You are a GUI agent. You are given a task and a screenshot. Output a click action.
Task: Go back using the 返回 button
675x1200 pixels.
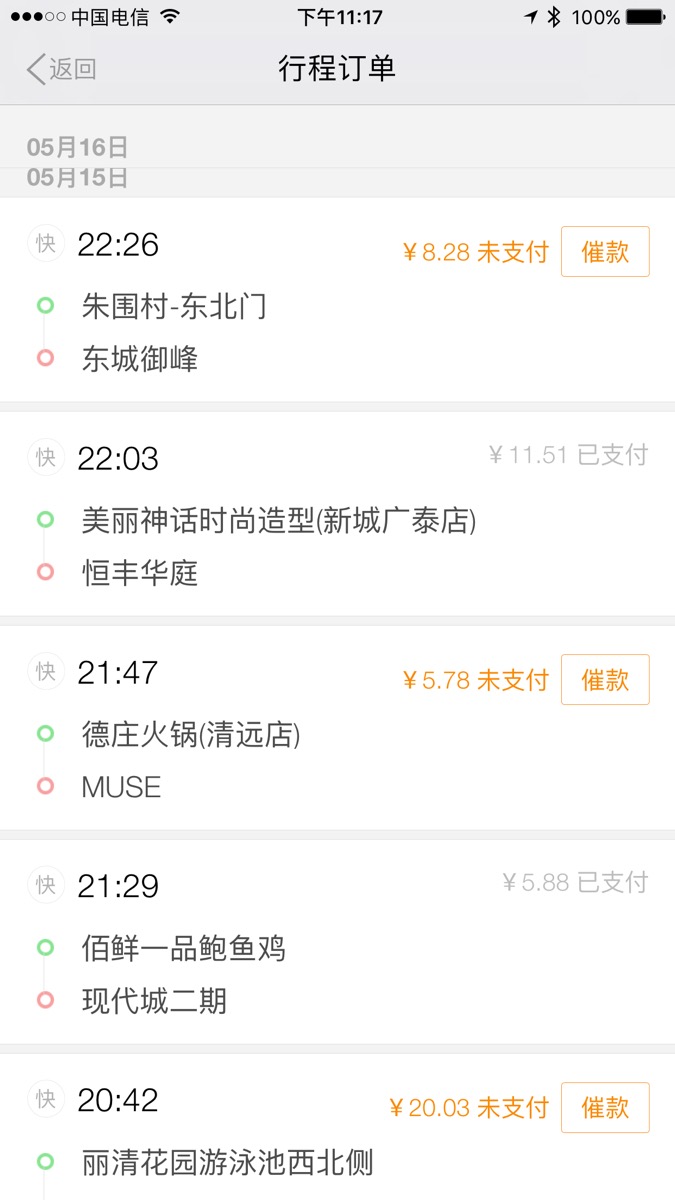pyautogui.click(x=62, y=69)
